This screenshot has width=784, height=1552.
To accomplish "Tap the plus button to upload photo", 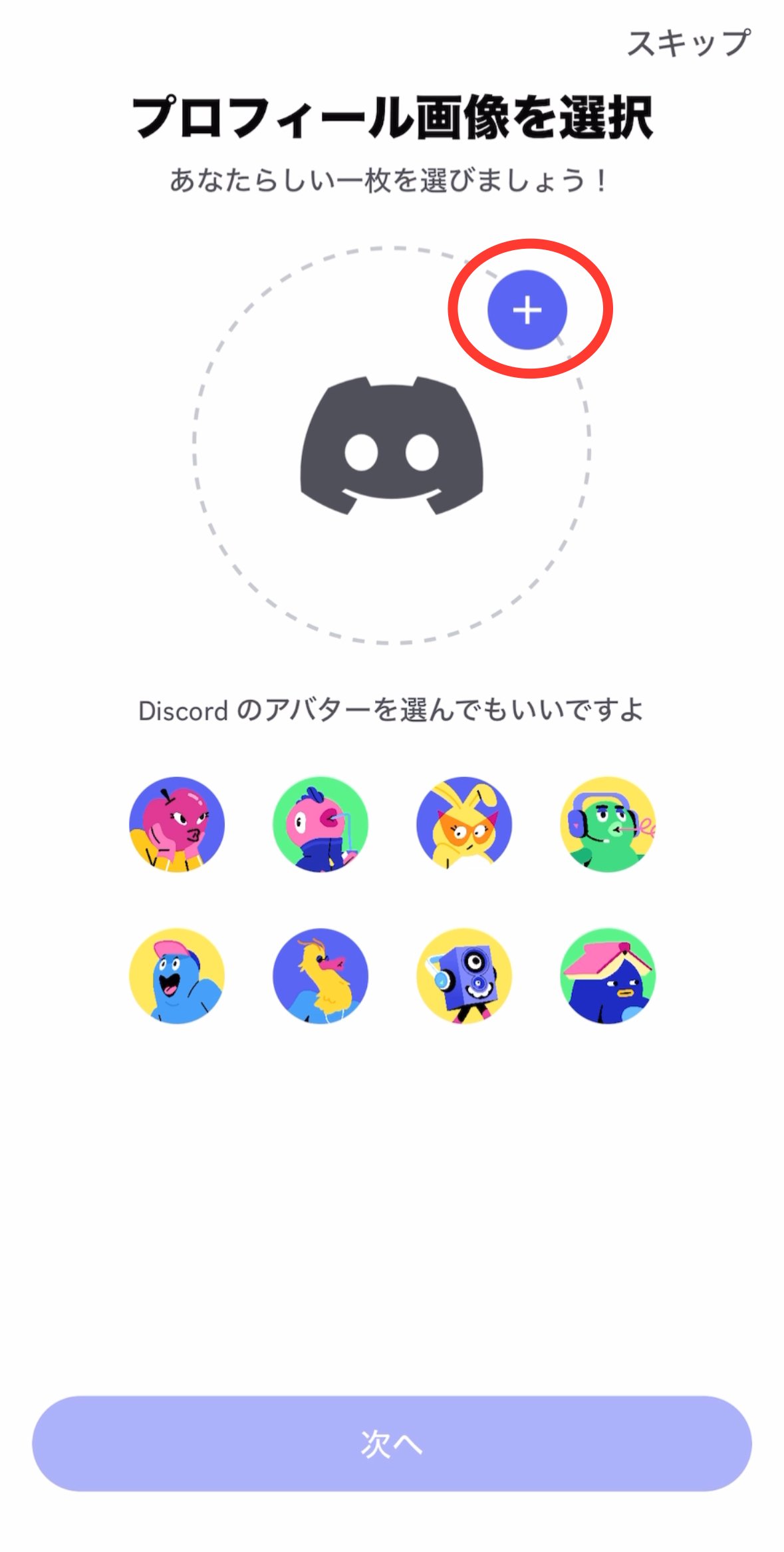I will [527, 310].
